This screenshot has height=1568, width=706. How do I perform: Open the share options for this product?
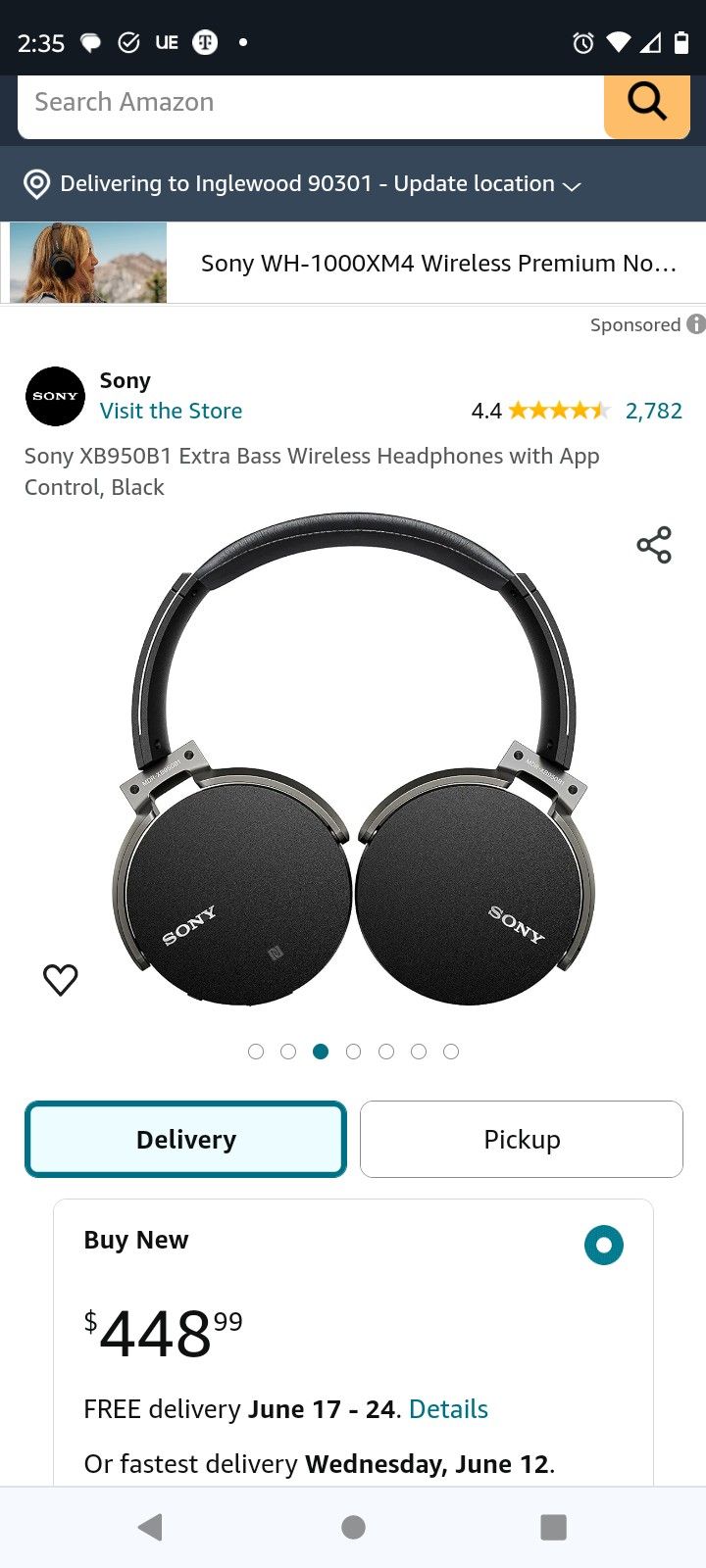click(653, 546)
